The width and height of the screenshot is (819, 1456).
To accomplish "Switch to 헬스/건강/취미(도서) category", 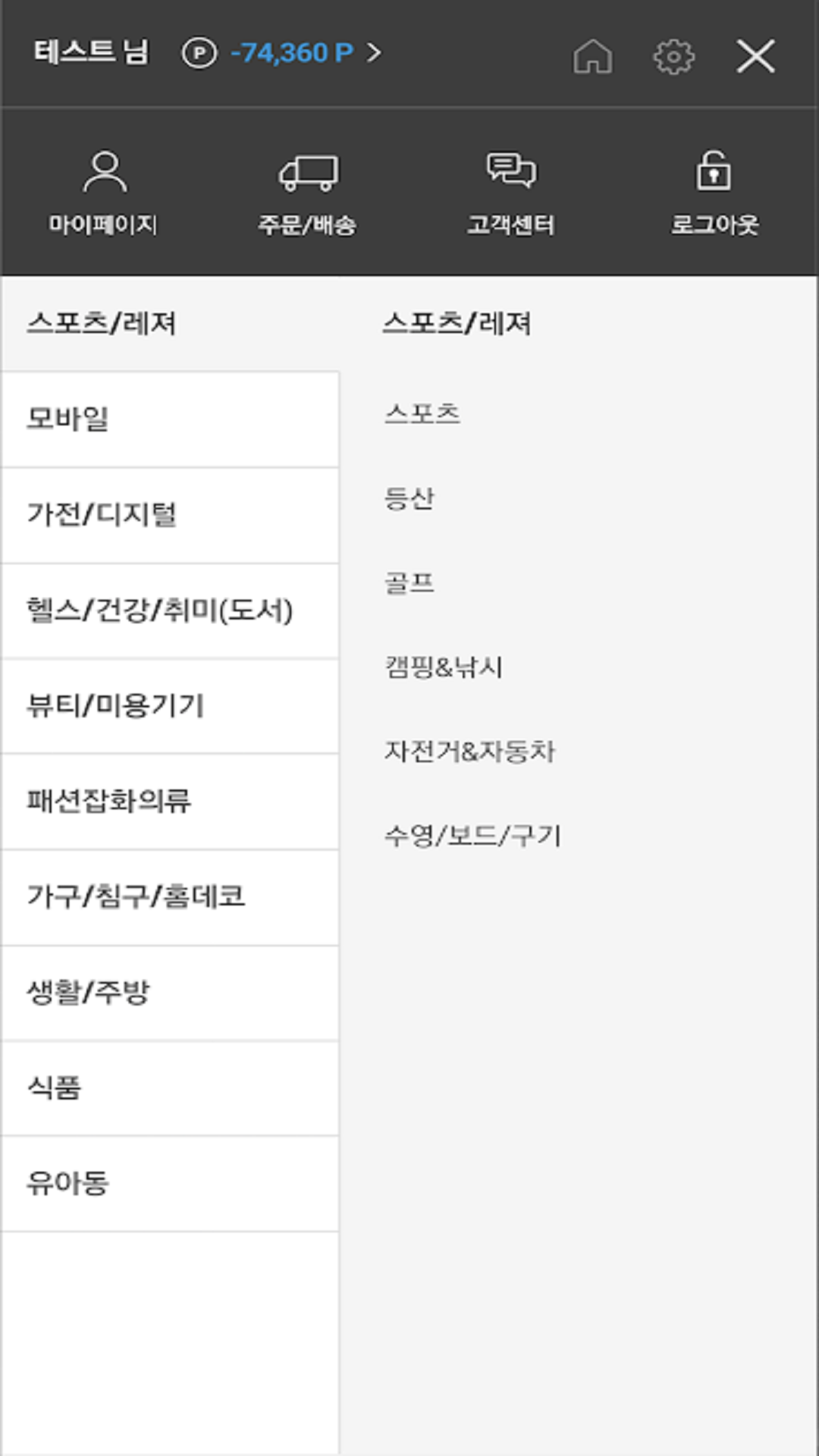I will [x=170, y=610].
